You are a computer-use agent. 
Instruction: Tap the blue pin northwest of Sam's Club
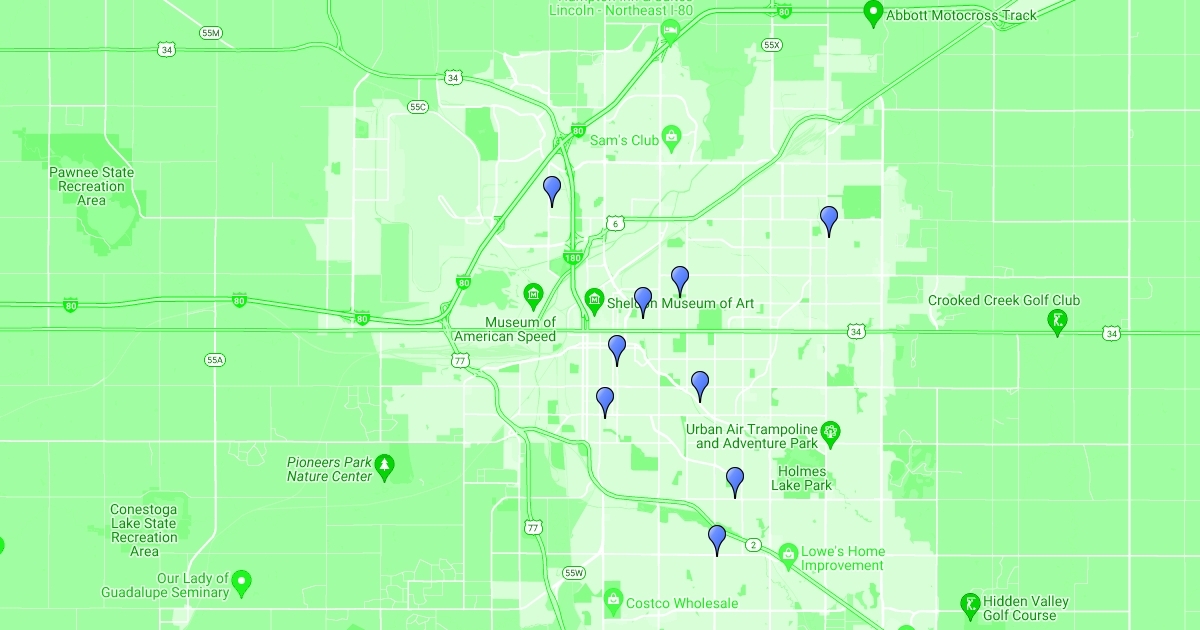[552, 188]
